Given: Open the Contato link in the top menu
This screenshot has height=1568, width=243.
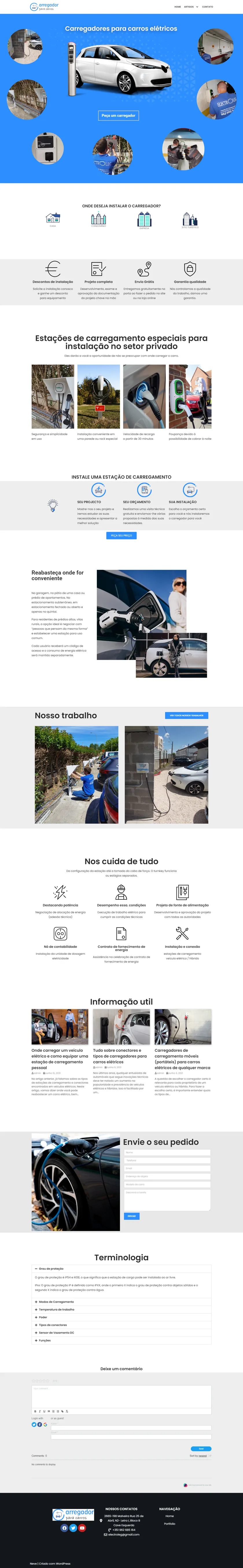Looking at the screenshot, I should 208,7.
